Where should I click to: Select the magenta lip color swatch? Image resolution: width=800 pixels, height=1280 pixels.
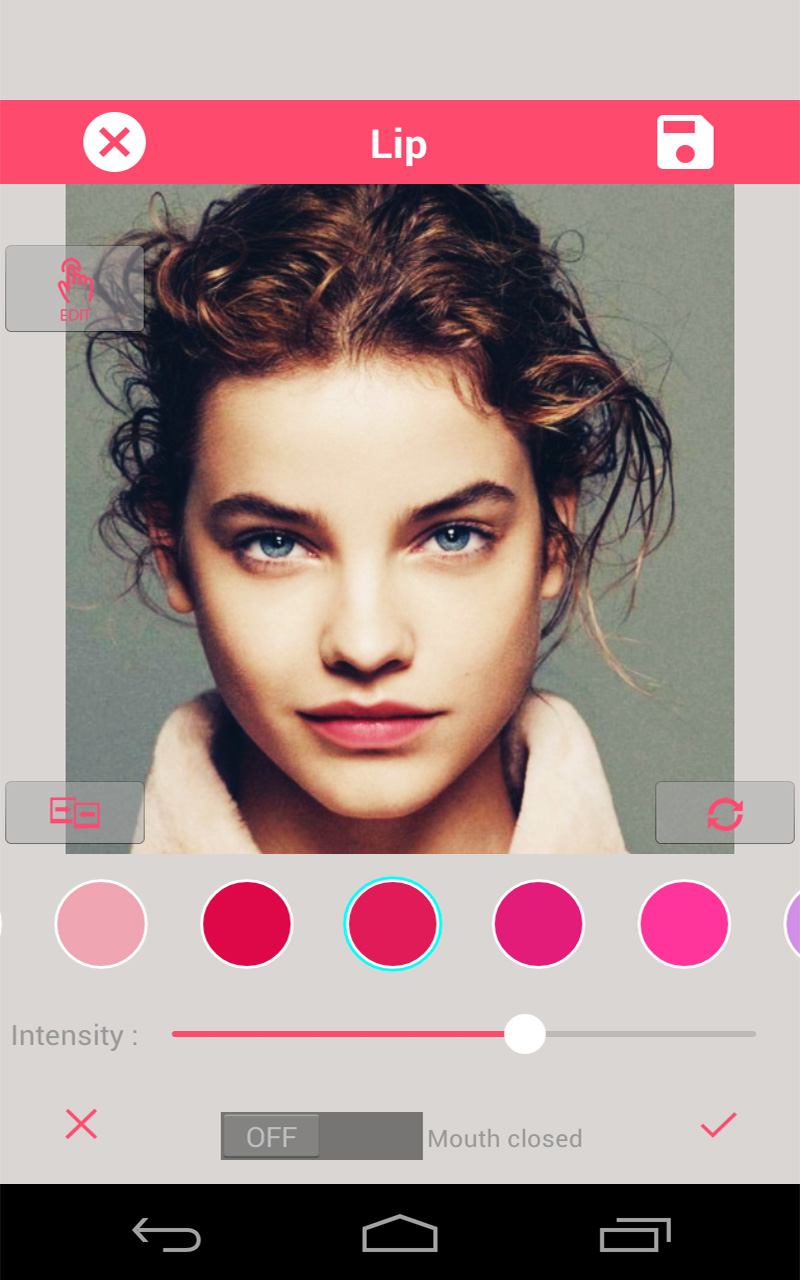pos(538,923)
